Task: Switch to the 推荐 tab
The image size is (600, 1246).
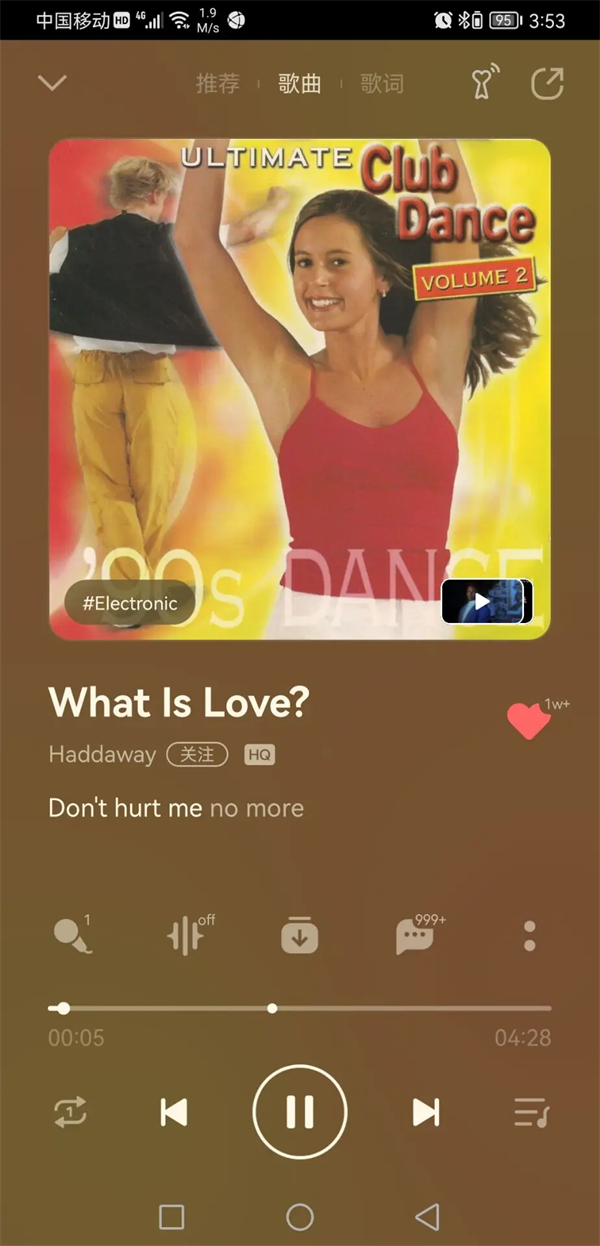Action: (x=218, y=84)
